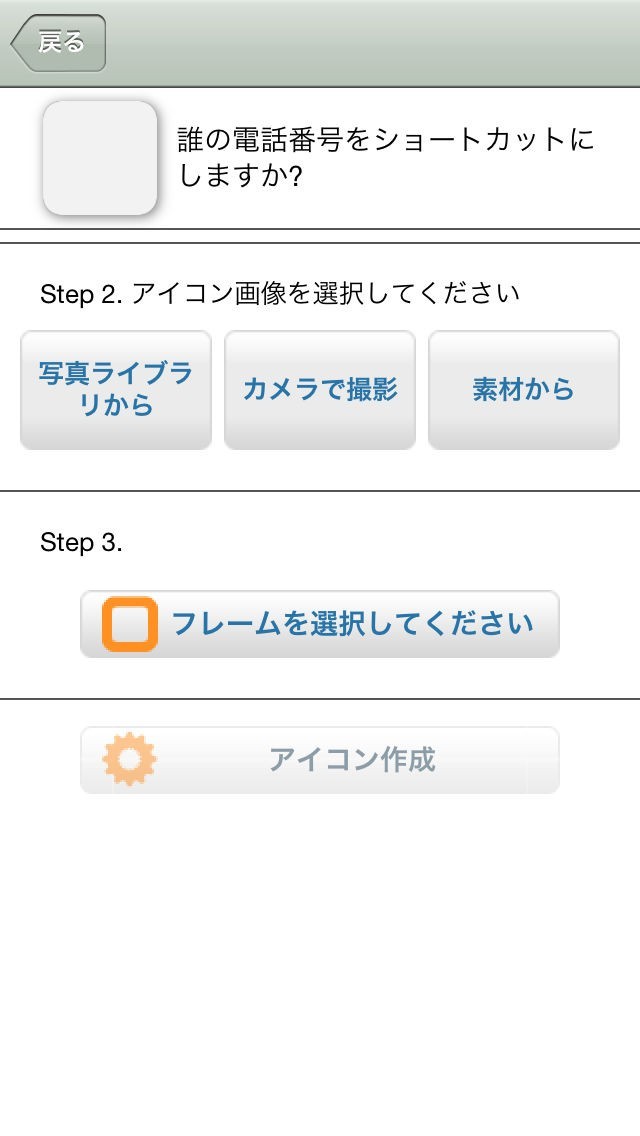
Task: Pick an icon image via 素材から
Action: (x=524, y=390)
